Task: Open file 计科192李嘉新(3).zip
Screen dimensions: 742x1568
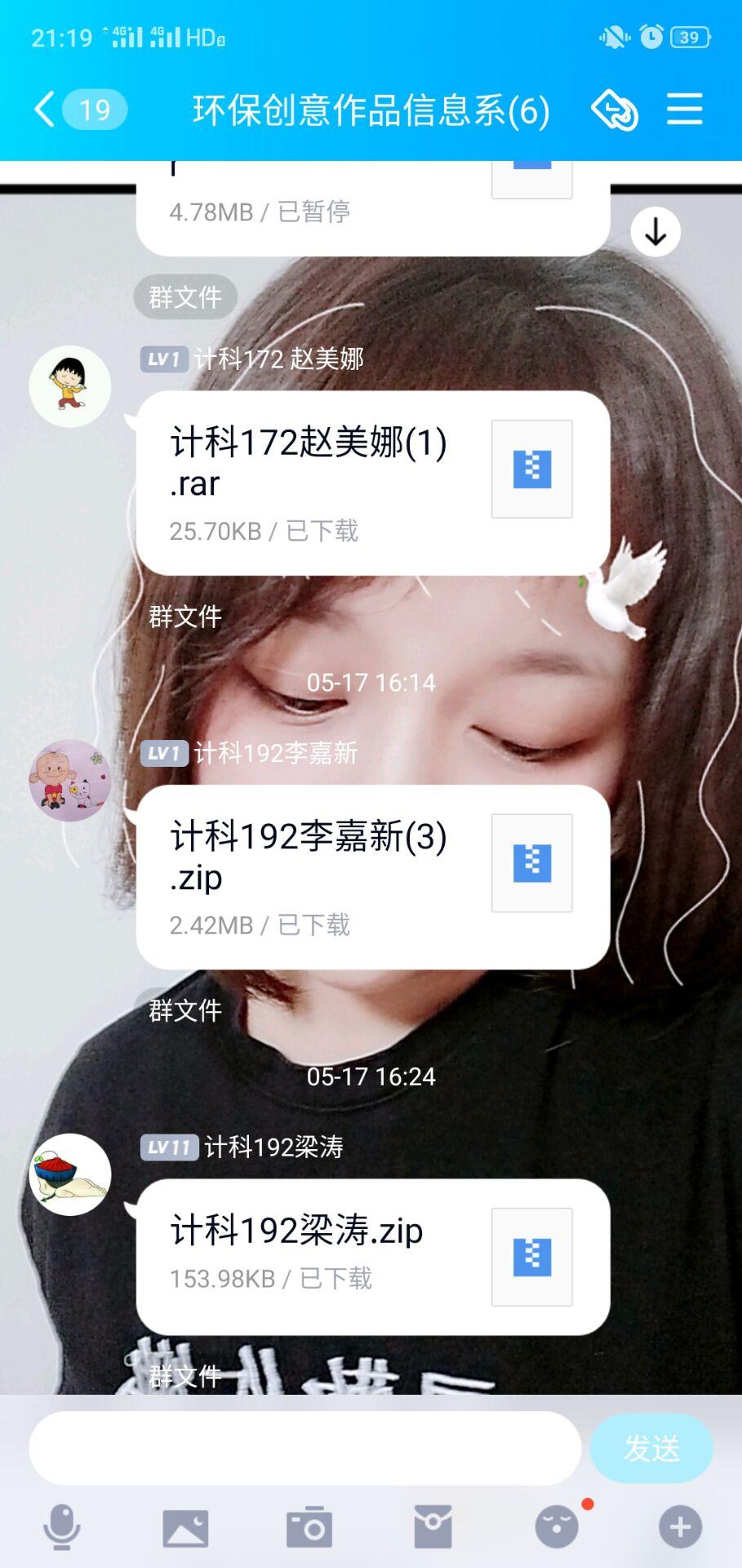Action: pyautogui.click(x=372, y=876)
